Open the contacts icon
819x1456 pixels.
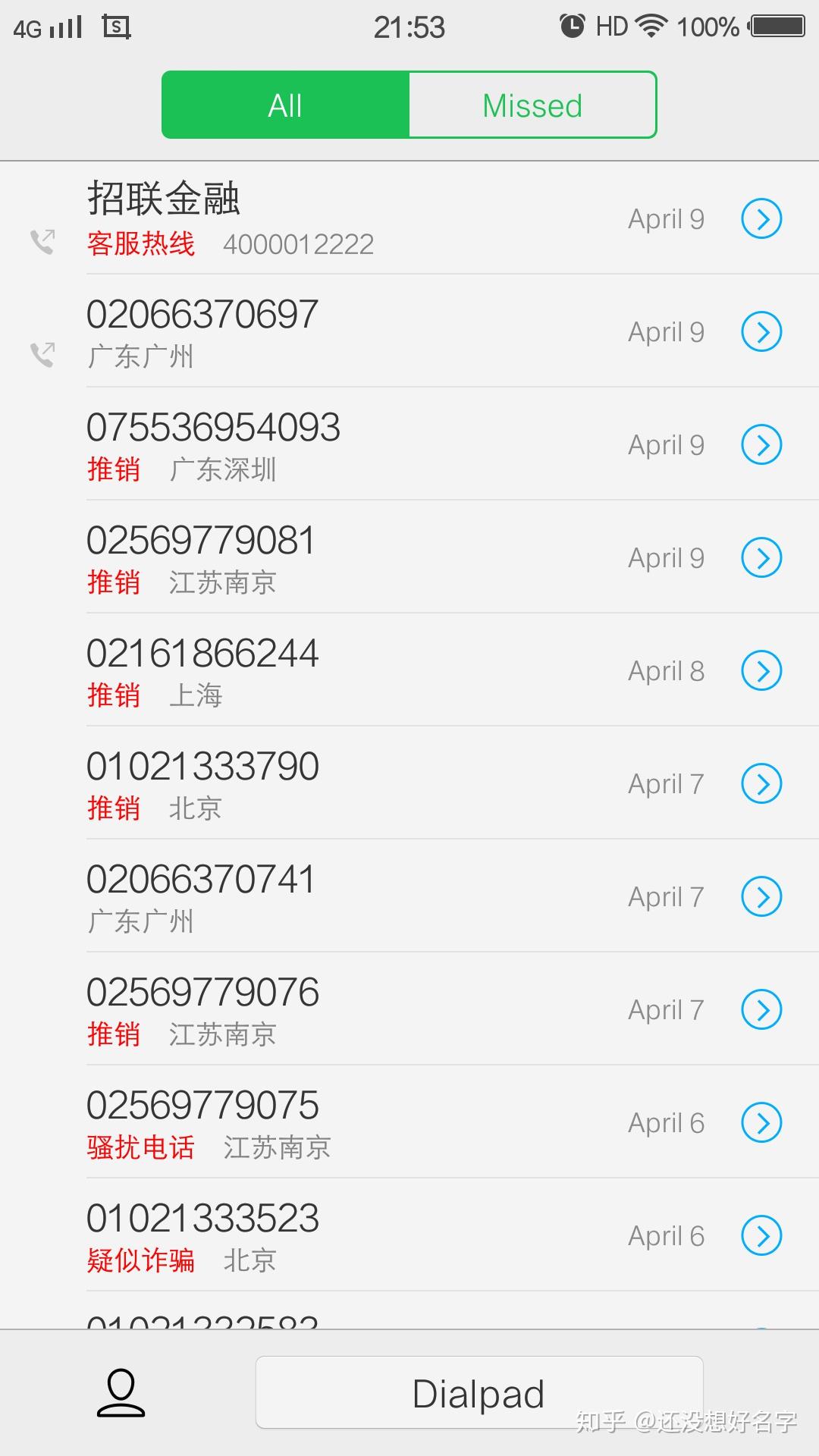click(121, 1393)
